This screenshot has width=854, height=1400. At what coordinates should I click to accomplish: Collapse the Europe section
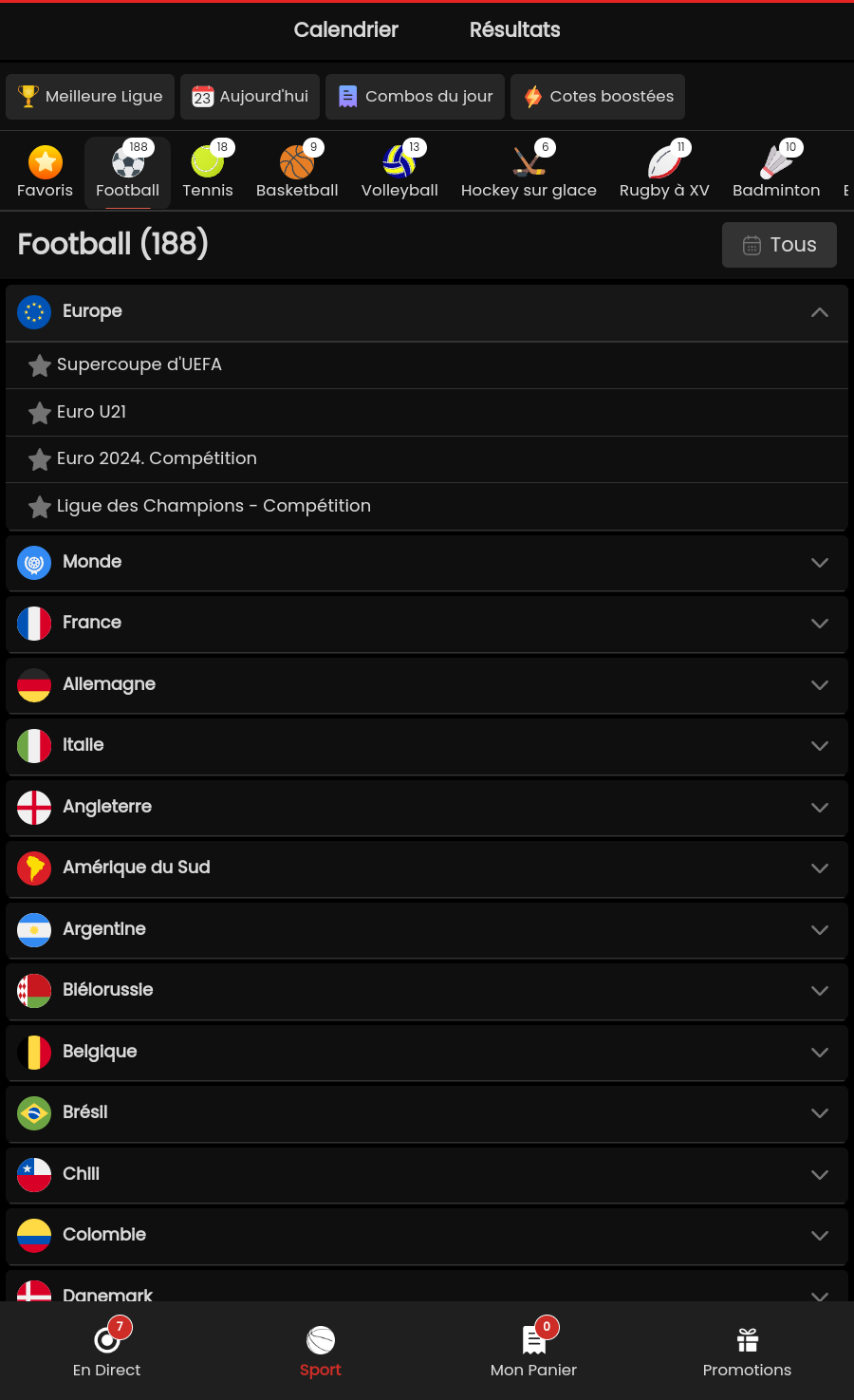tap(820, 312)
